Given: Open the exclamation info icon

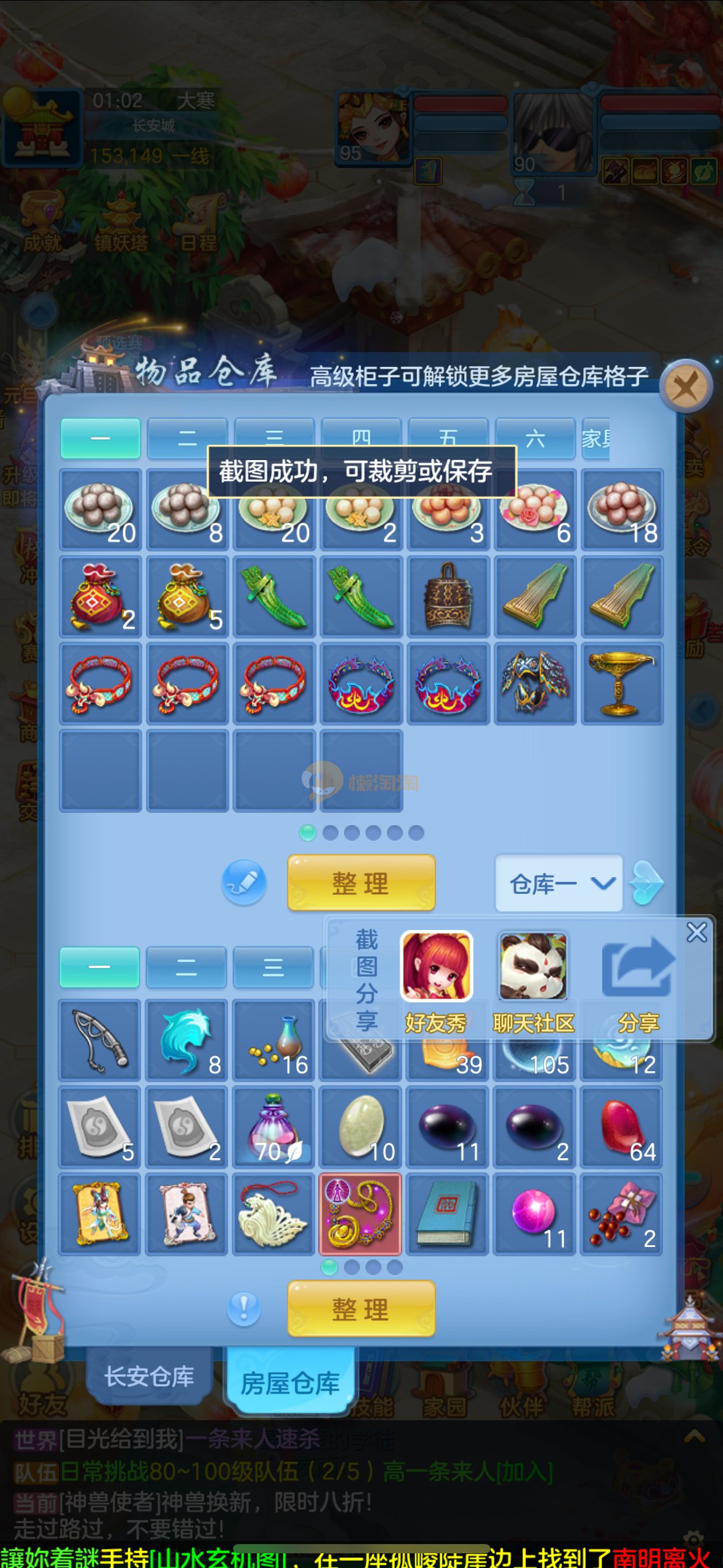Looking at the screenshot, I should (243, 1309).
